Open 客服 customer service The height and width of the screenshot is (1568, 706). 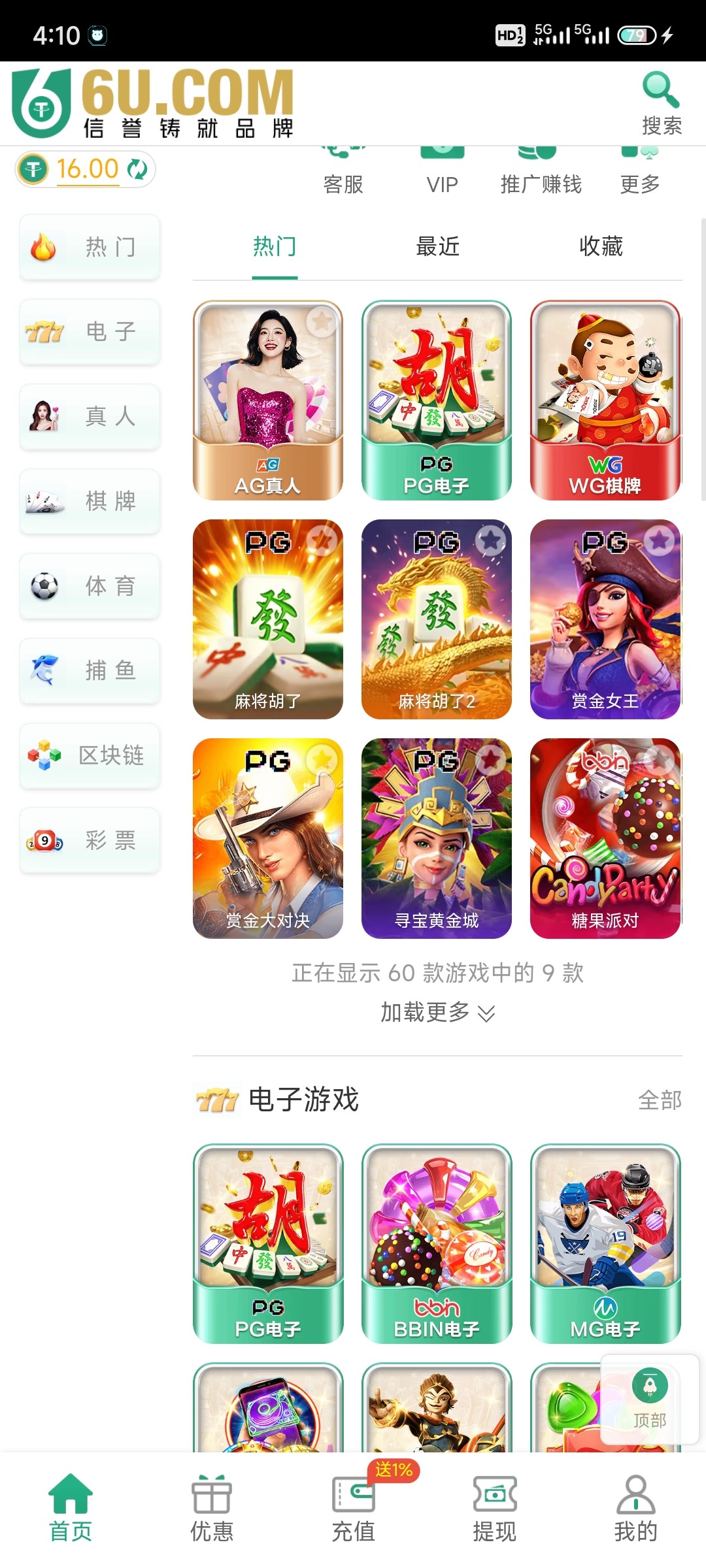point(343,174)
